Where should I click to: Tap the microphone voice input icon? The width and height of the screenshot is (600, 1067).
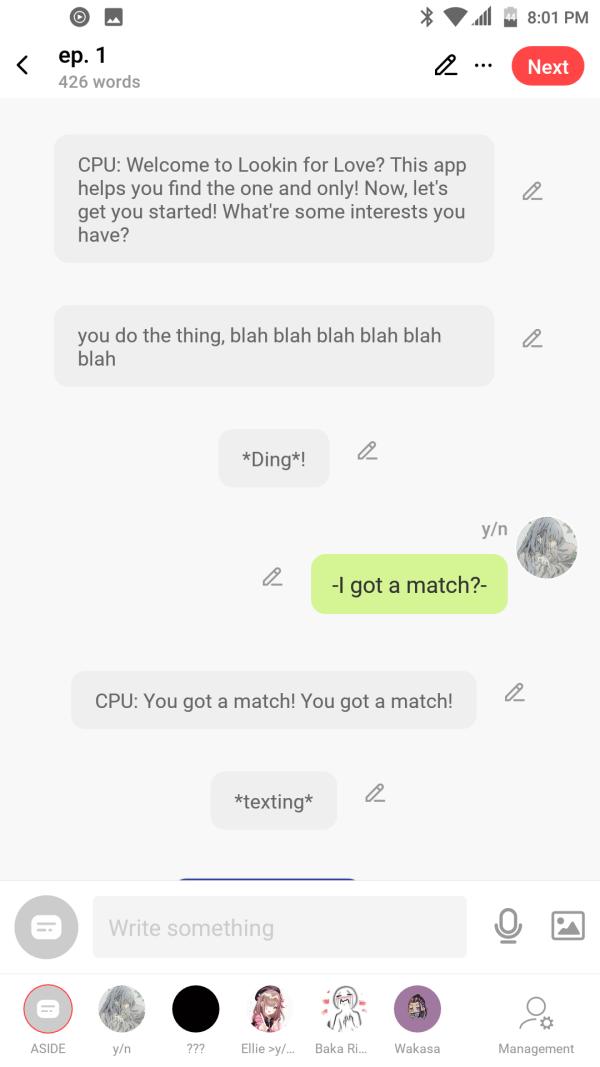pyautogui.click(x=508, y=926)
